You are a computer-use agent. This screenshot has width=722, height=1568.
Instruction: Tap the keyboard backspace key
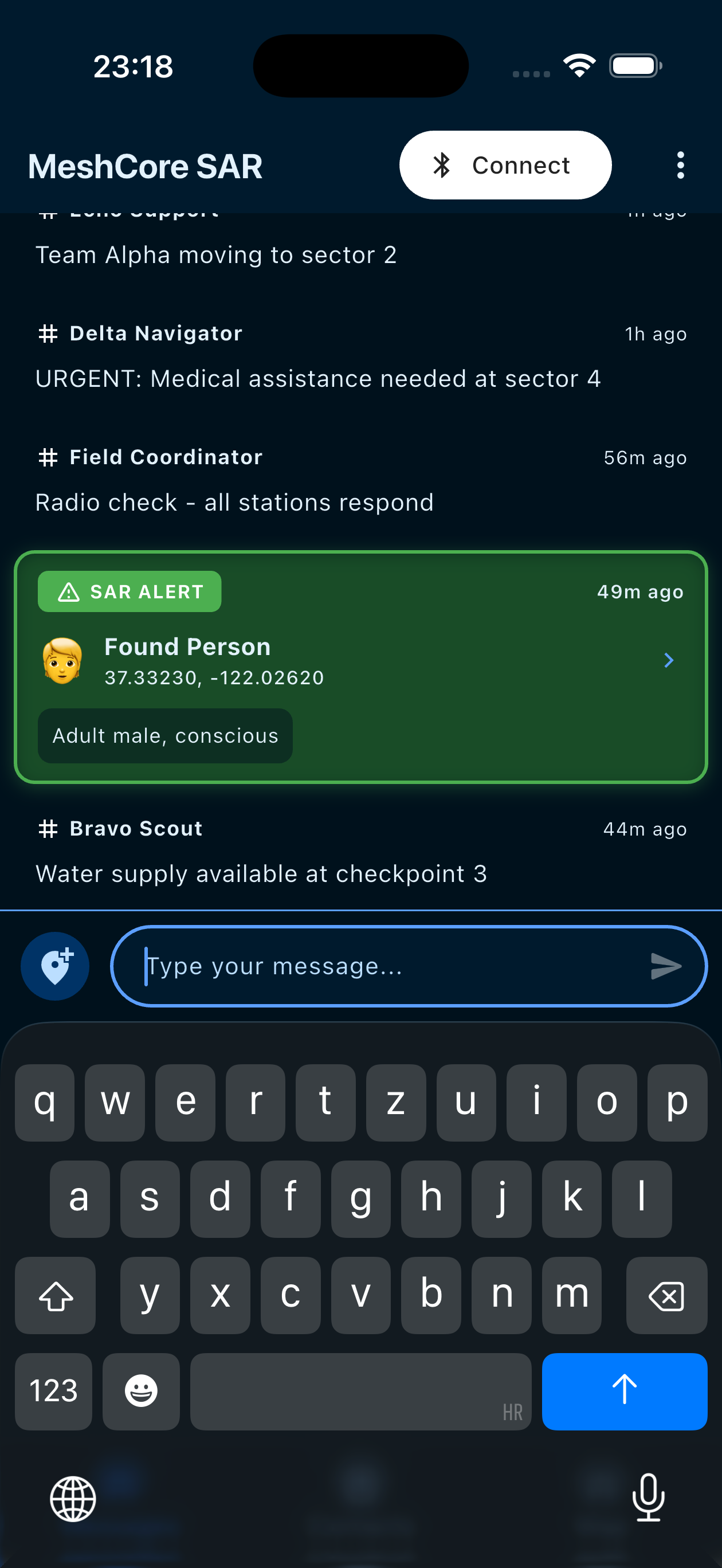pyautogui.click(x=666, y=1295)
